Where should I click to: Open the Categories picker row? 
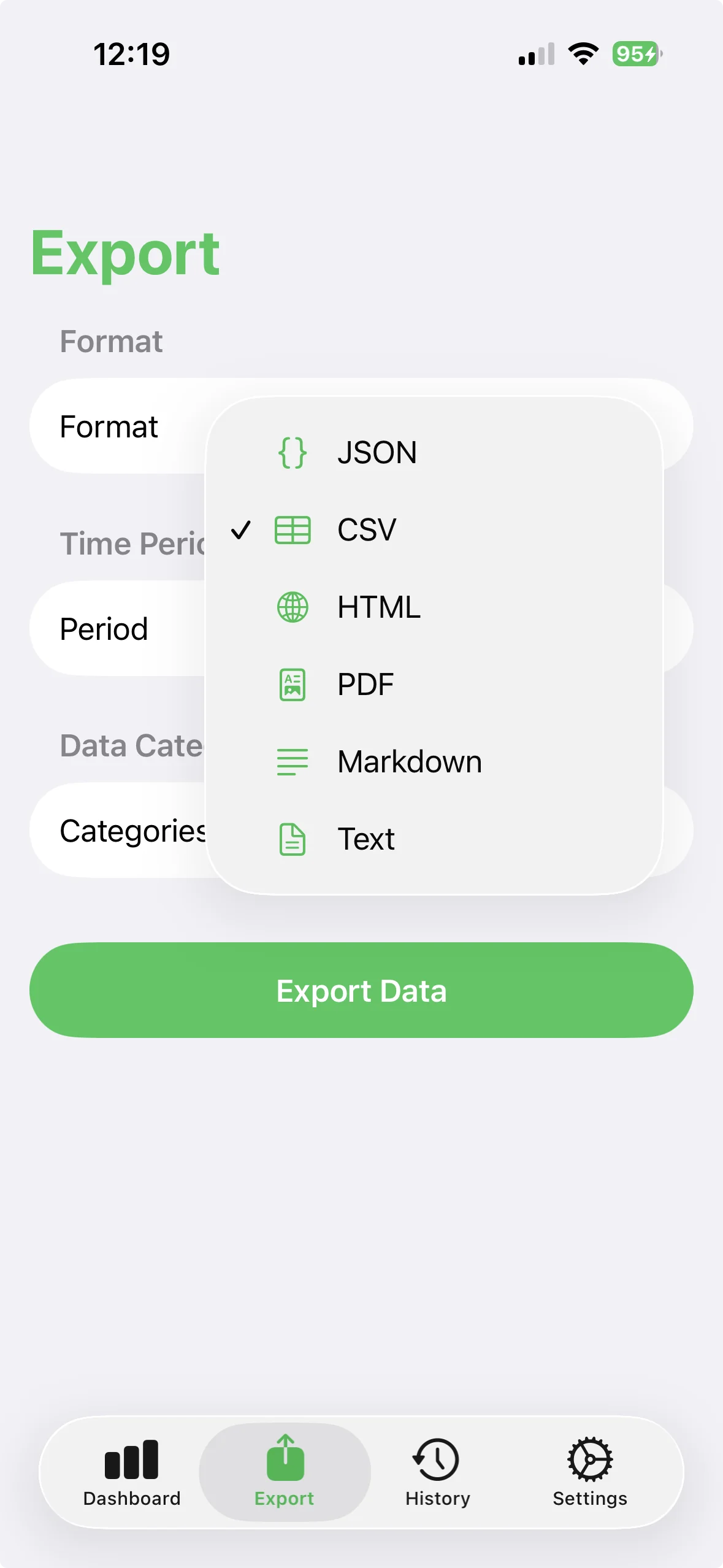(123, 831)
